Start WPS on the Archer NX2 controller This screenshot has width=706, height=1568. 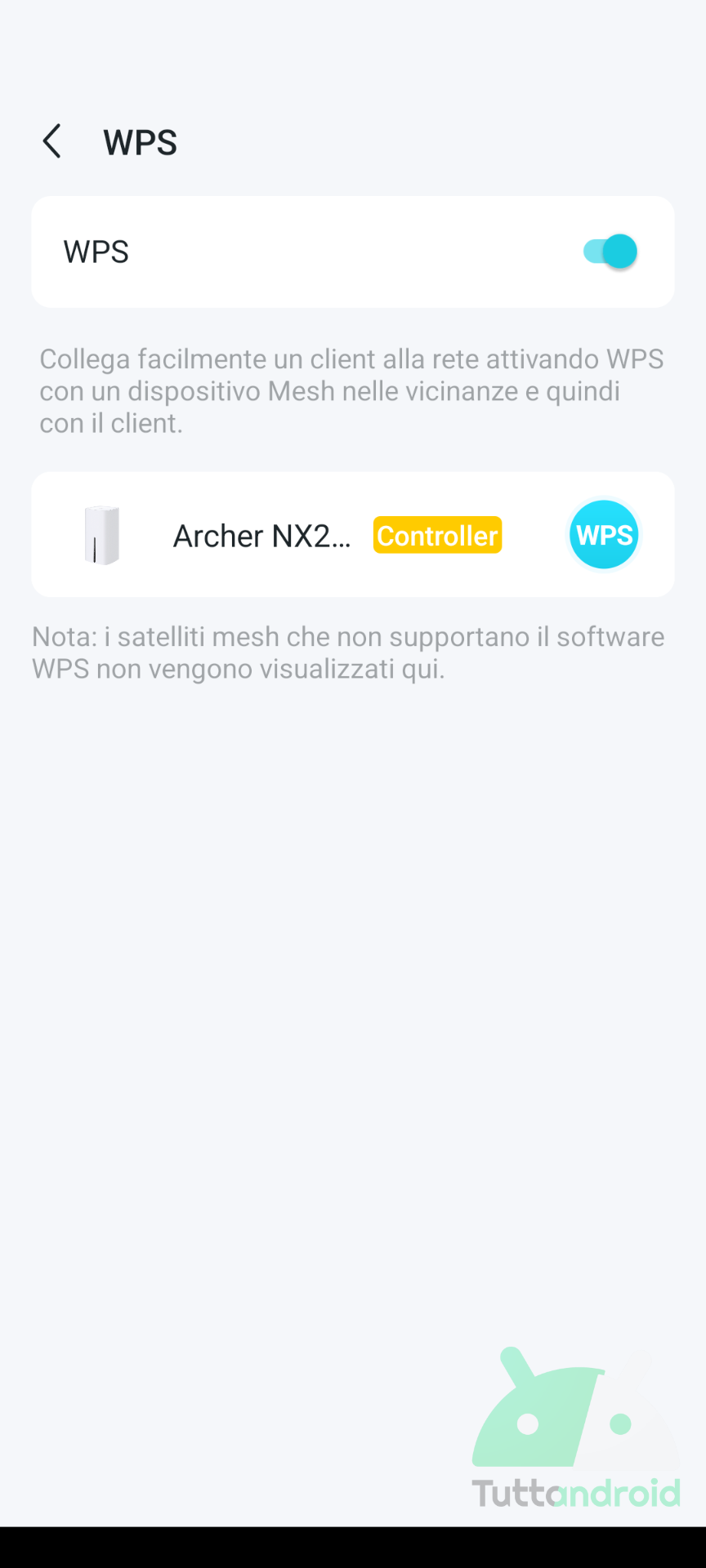604,535
